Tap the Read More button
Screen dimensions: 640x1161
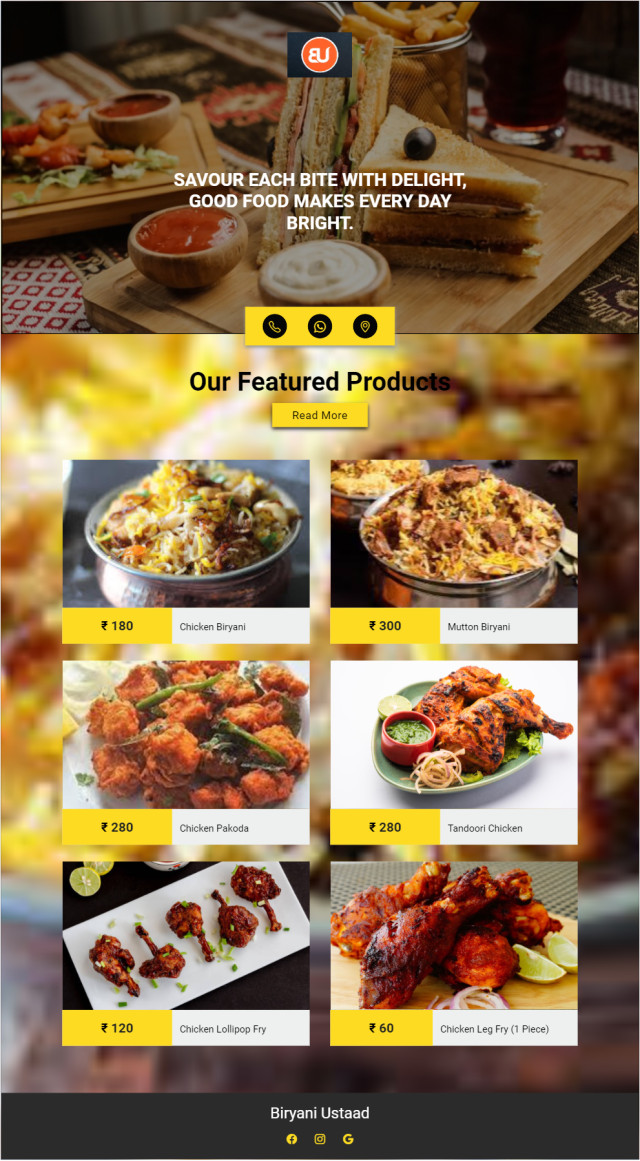[319, 415]
